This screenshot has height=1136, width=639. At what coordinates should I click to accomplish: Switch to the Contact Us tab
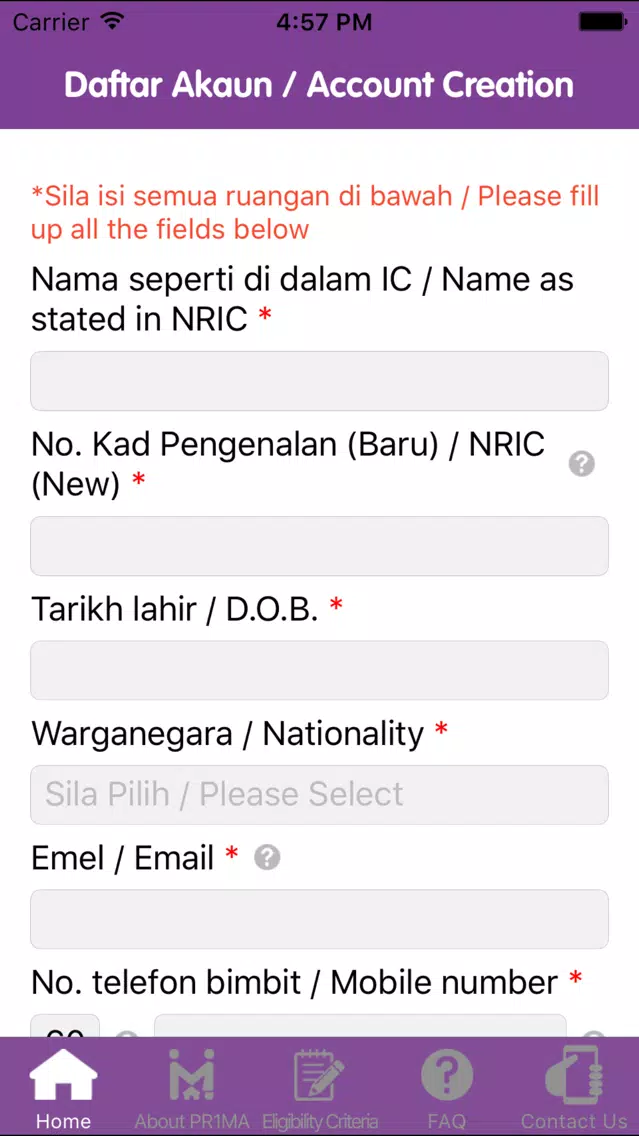tap(574, 1088)
